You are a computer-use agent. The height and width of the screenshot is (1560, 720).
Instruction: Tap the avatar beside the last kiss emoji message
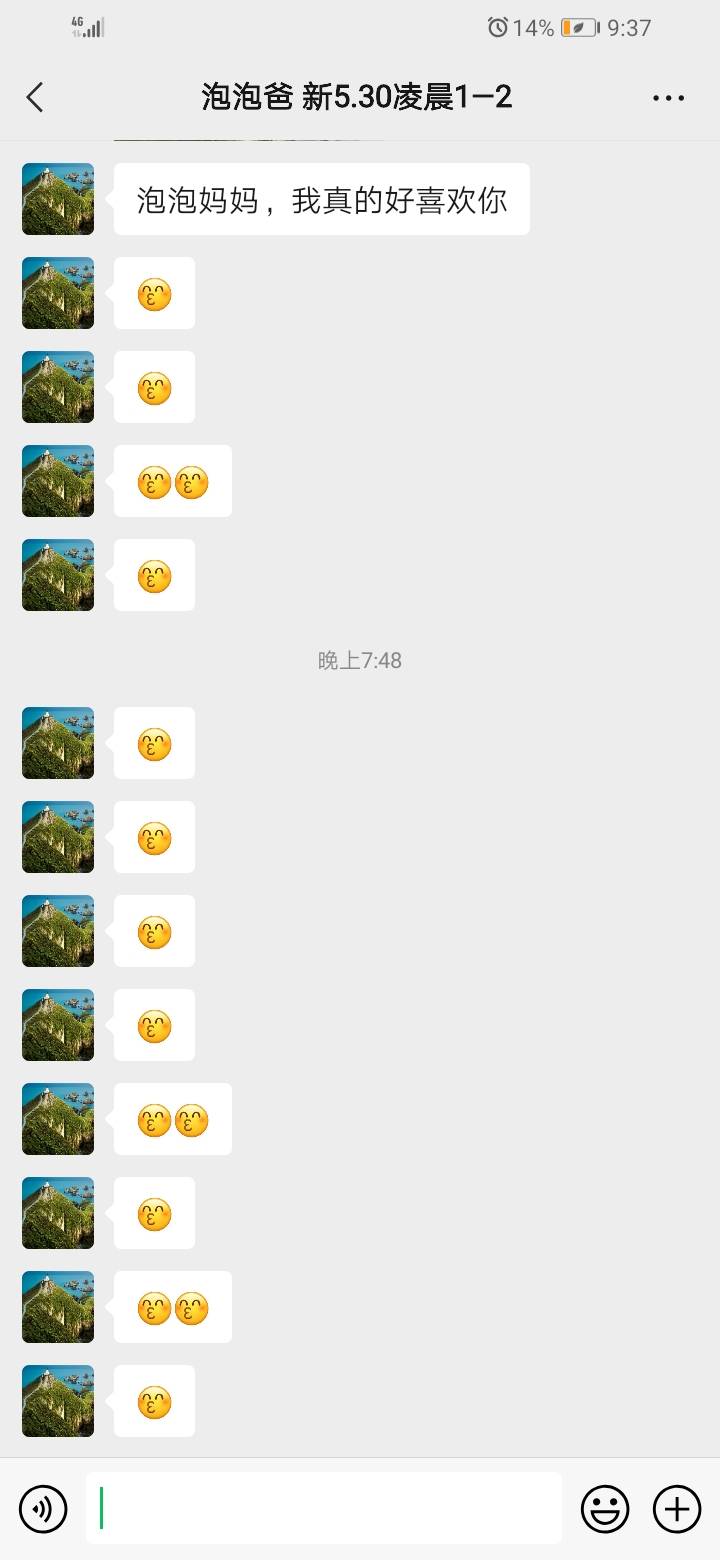57,1401
